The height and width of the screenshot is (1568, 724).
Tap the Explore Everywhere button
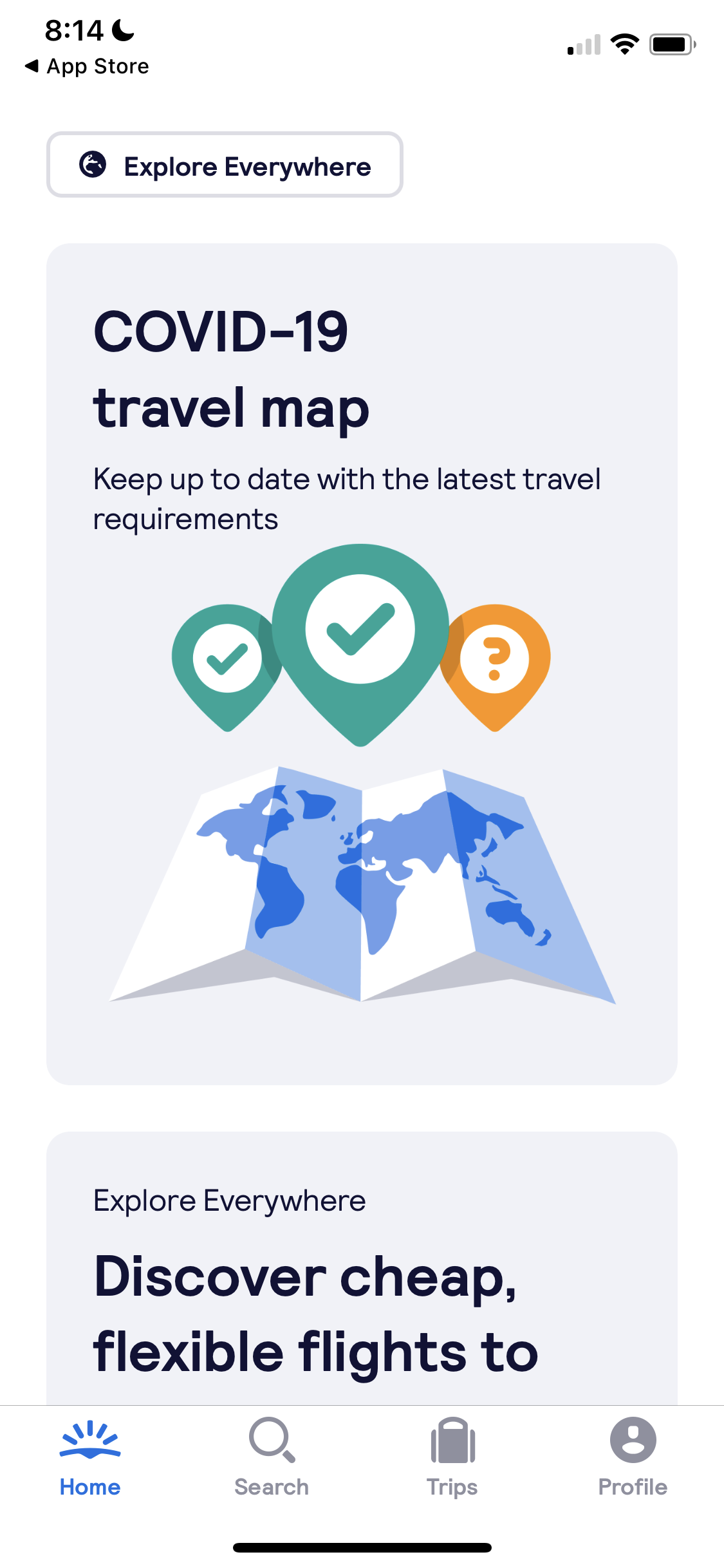(x=224, y=165)
